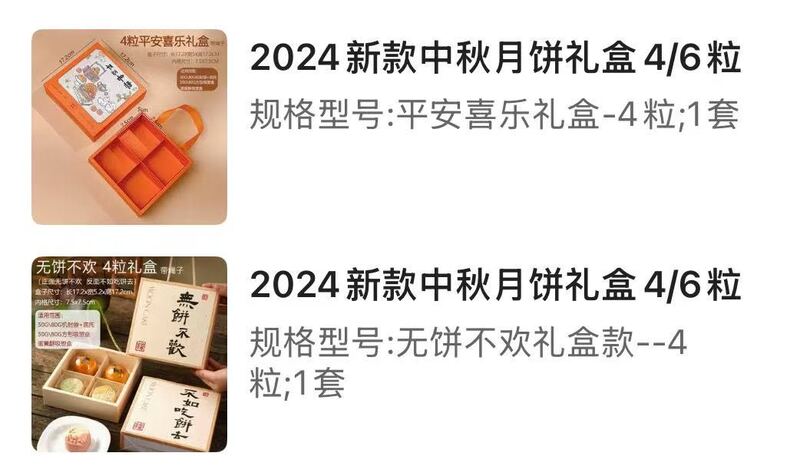The width and height of the screenshot is (800, 476).
Task: Open the 平安喜乐礼盒 4粒 mooncake box item
Action: (494, 62)
